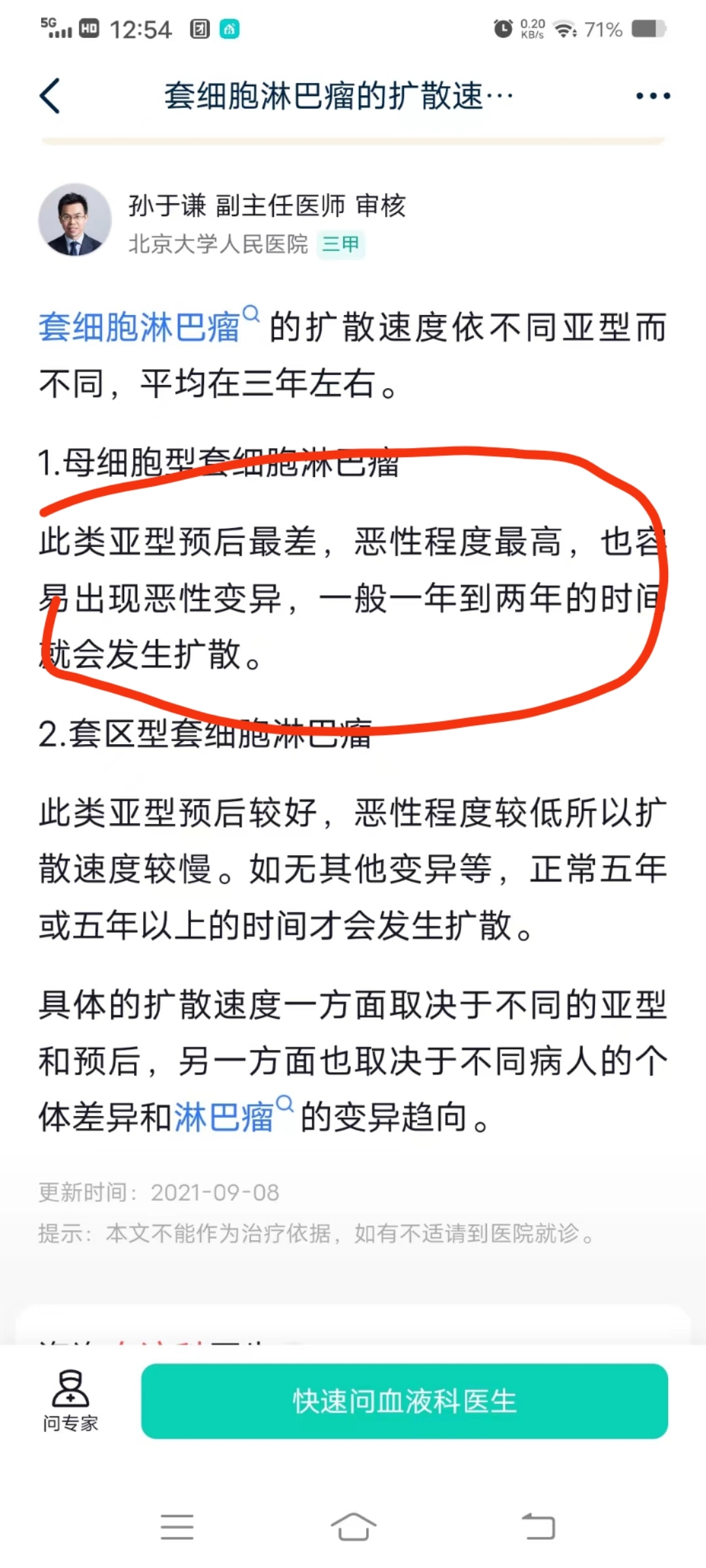Open doctor 孙于谦's profile
This screenshot has height=1568, width=706.
click(74, 220)
